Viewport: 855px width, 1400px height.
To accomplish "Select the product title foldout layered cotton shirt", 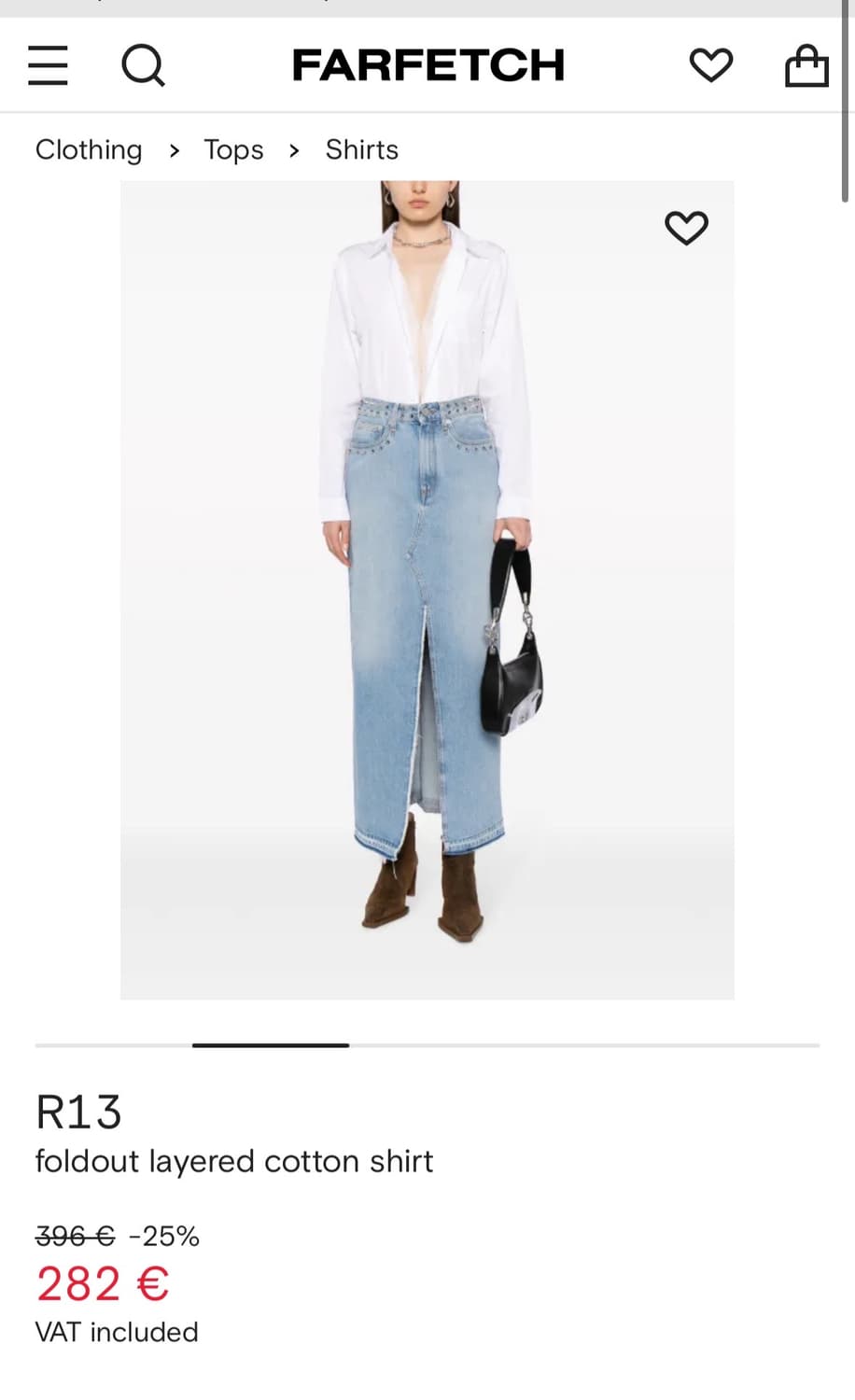I will (x=233, y=1161).
